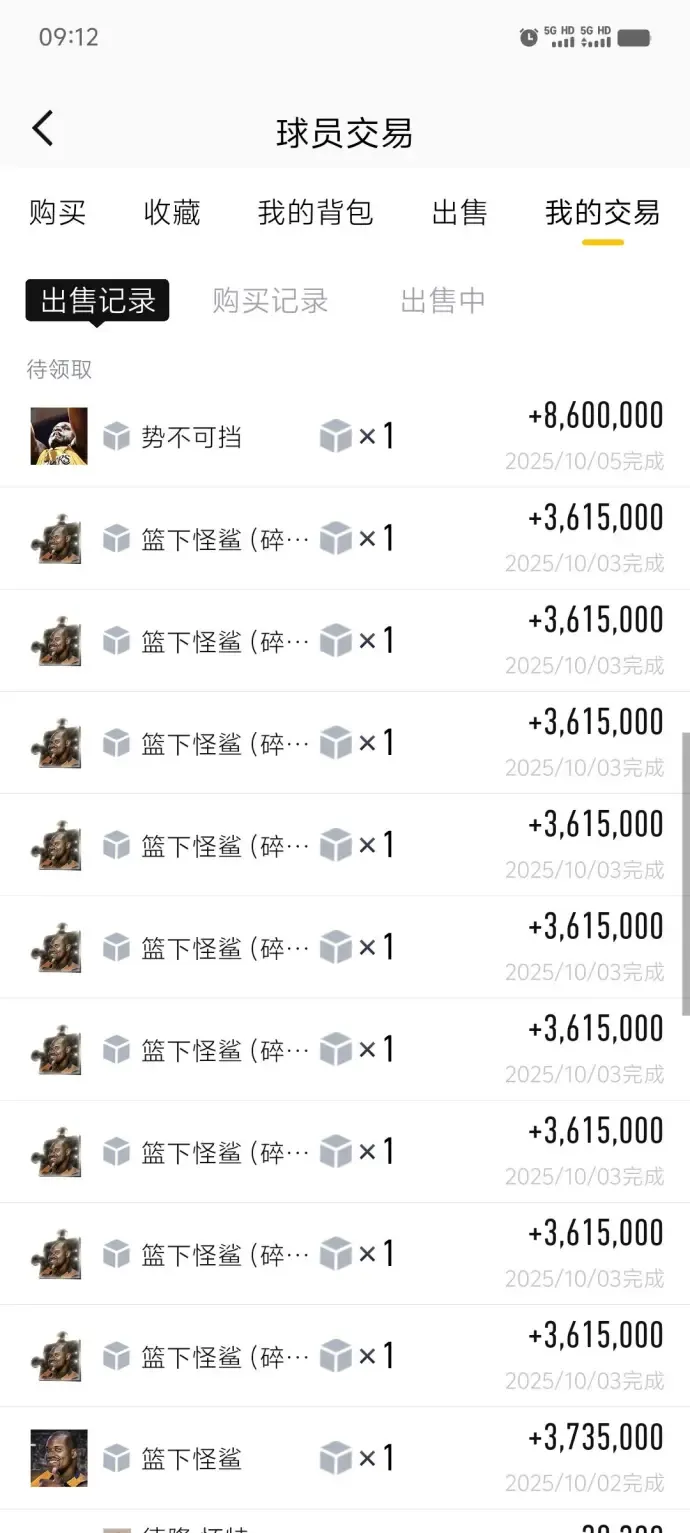Open the 势不可挡 sale record
The height and width of the screenshot is (1533, 690).
(345, 437)
